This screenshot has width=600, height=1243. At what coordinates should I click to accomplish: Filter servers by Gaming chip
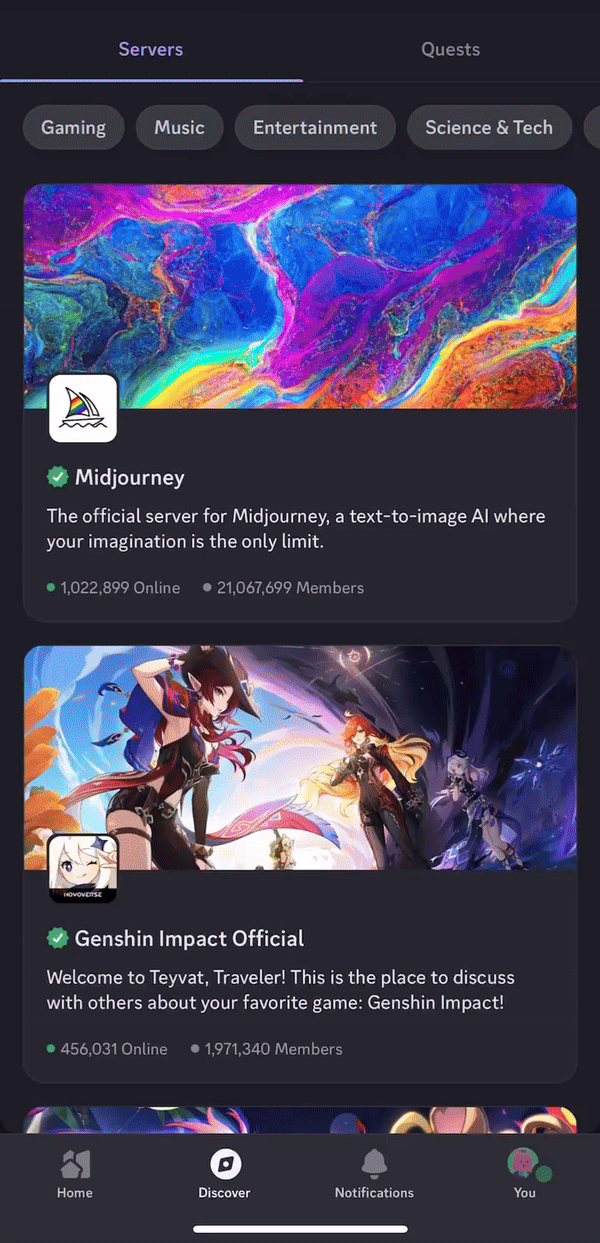coord(73,128)
